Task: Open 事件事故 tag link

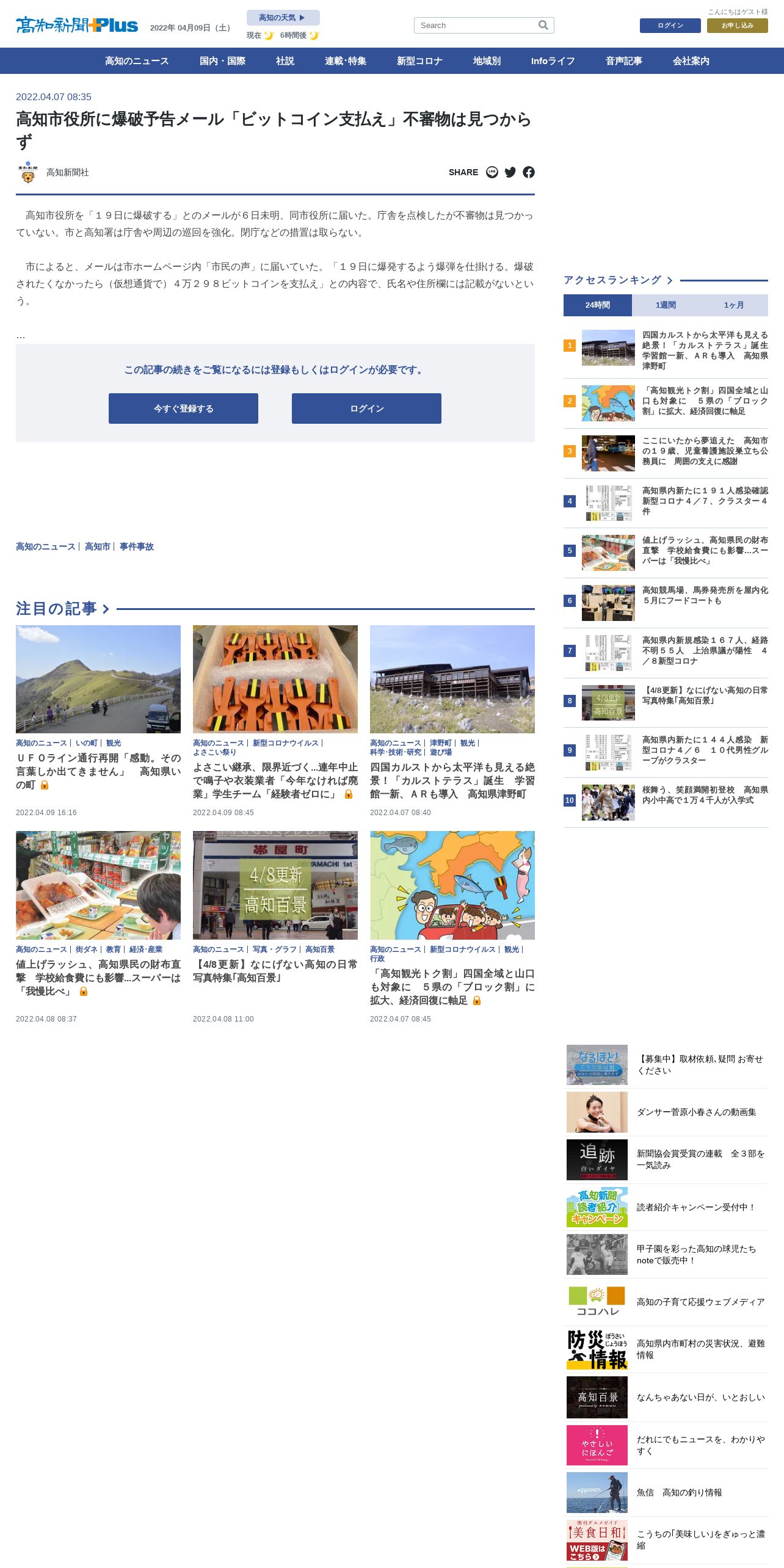Action: pyautogui.click(x=137, y=546)
